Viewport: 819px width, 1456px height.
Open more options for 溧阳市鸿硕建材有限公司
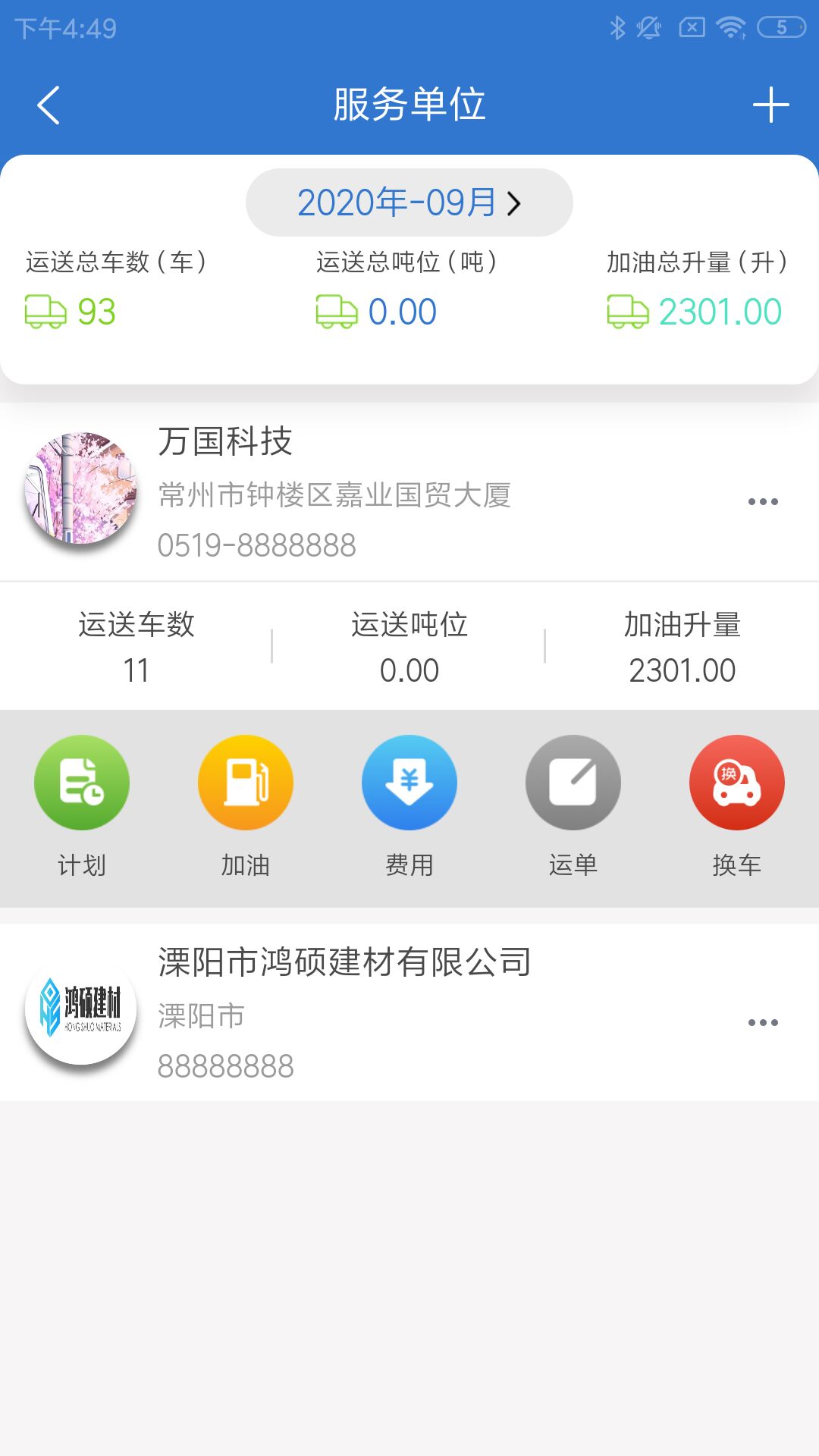pyautogui.click(x=762, y=1022)
